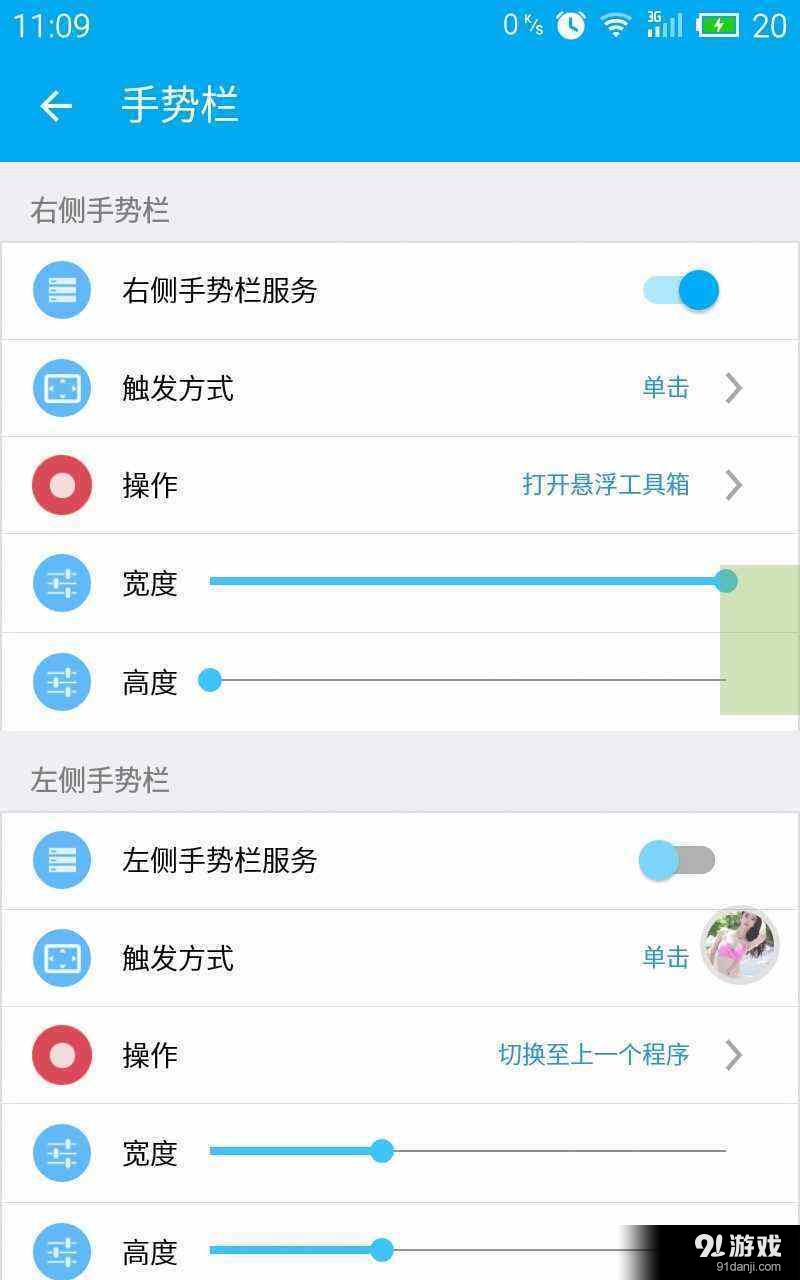Viewport: 800px width, 1280px height.
Task: Click the trigger mode frame icon under 右侧手势栏
Action: [x=62, y=388]
